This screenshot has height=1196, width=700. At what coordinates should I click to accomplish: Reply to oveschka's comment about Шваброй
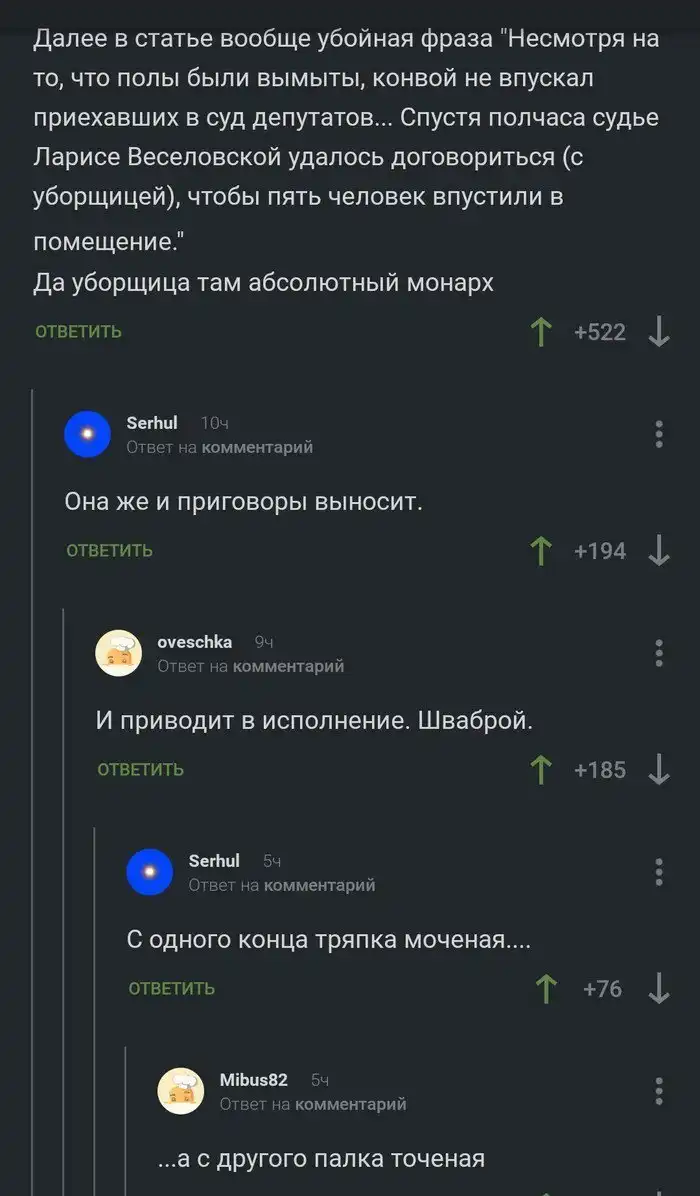click(140, 770)
